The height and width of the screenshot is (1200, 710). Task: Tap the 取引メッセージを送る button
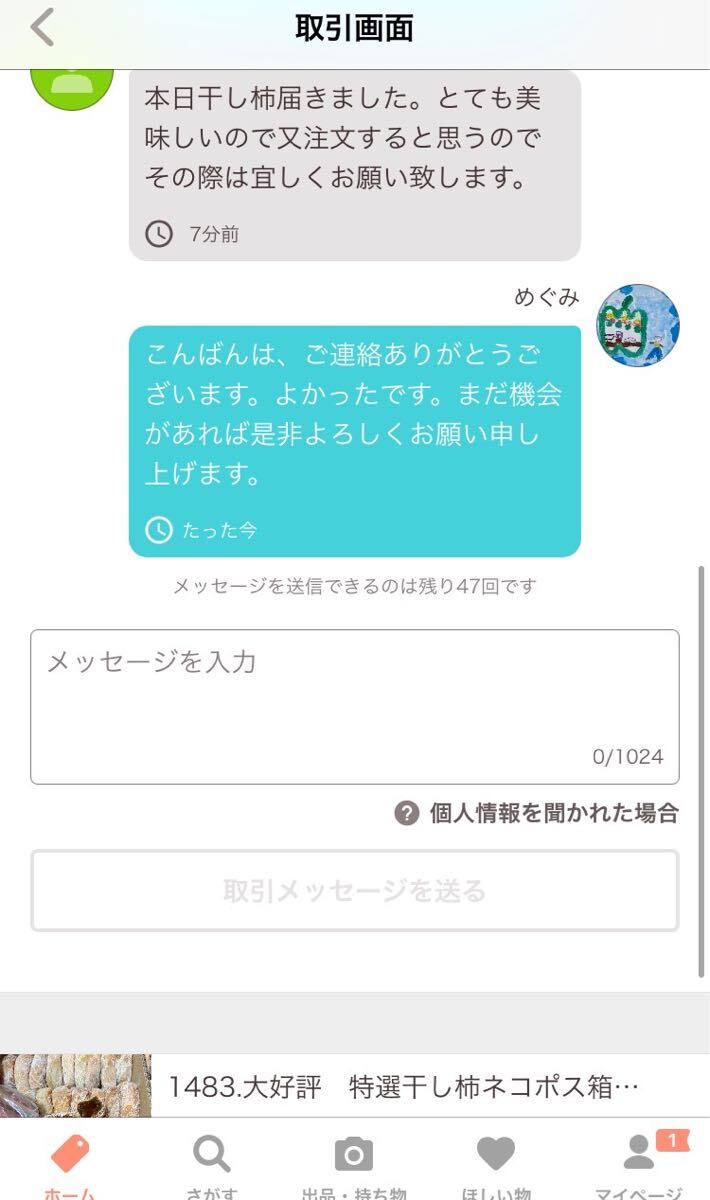click(354, 890)
